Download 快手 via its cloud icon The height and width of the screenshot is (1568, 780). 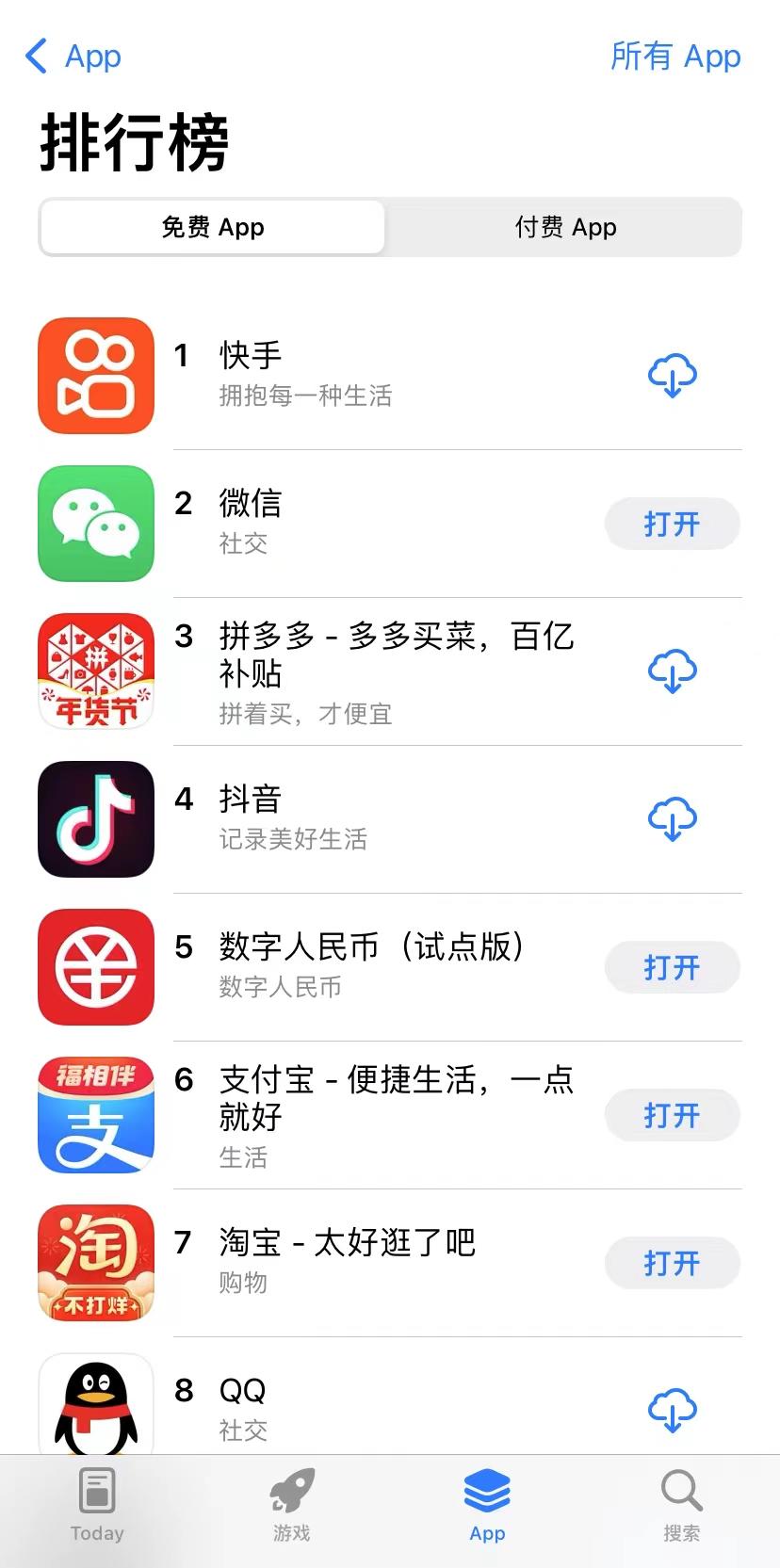click(672, 375)
